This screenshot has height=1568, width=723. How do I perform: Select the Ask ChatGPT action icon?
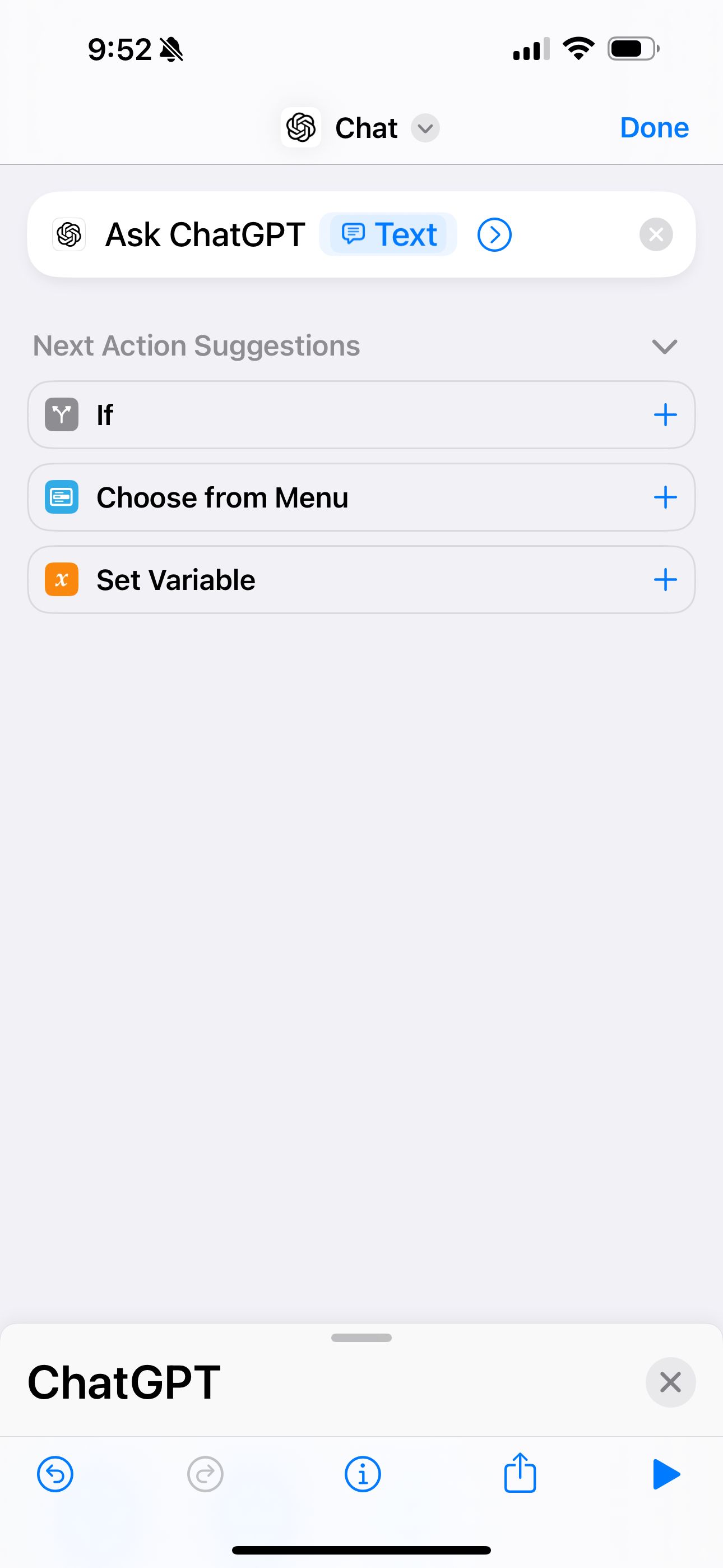69,234
